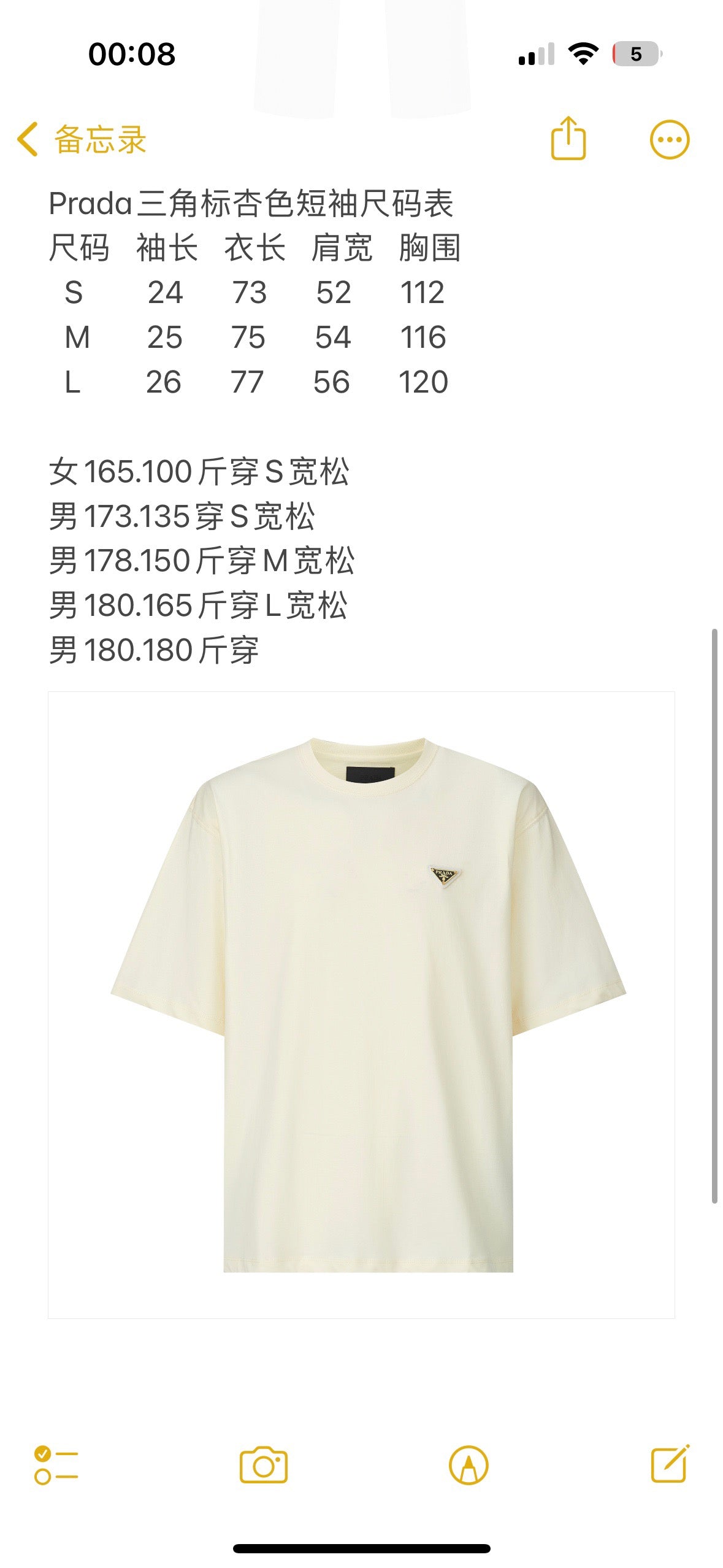
Task: Add a checklist to the note
Action: (56, 1465)
